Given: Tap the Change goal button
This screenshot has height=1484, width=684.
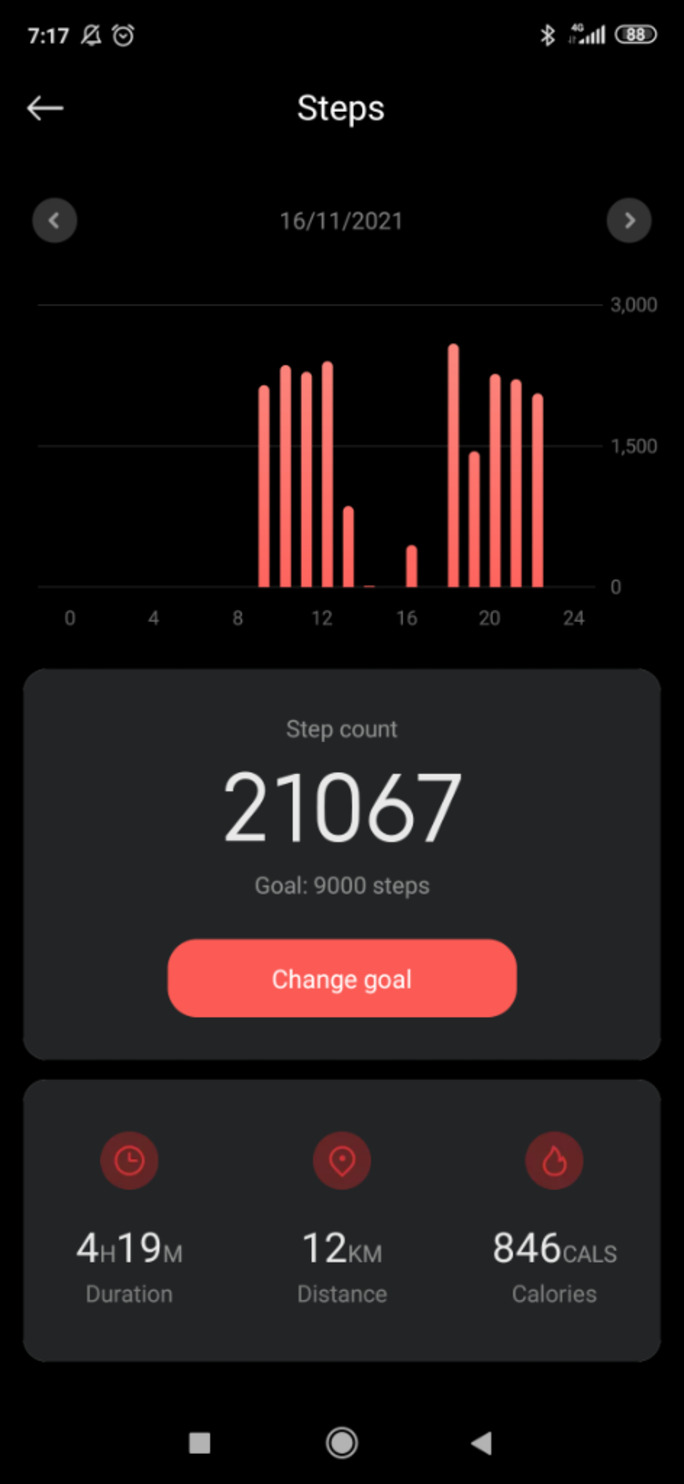Looking at the screenshot, I should (342, 978).
